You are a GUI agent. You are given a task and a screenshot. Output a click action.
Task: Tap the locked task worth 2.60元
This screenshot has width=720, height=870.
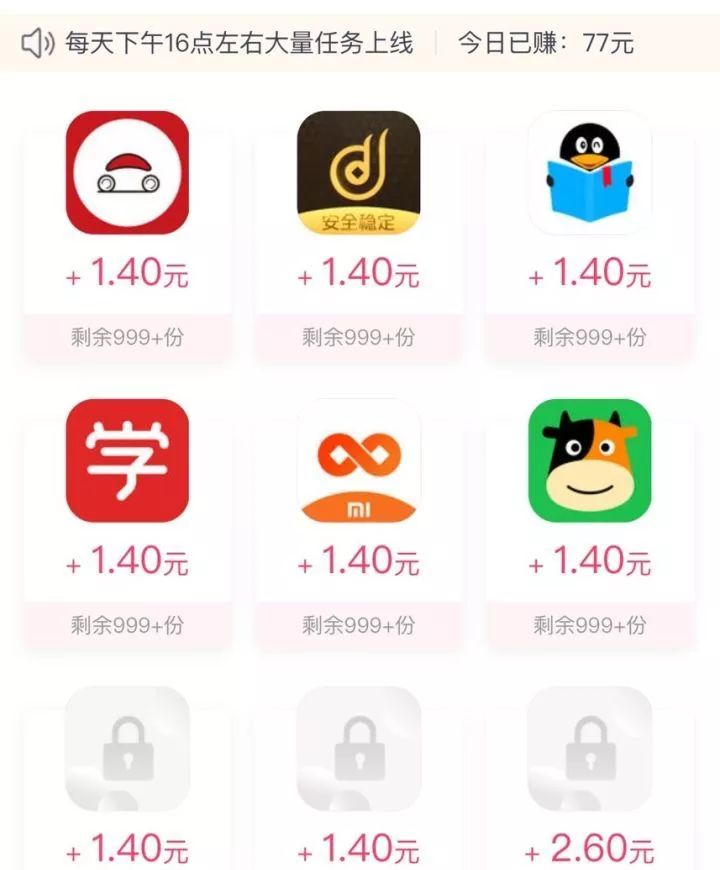(589, 750)
